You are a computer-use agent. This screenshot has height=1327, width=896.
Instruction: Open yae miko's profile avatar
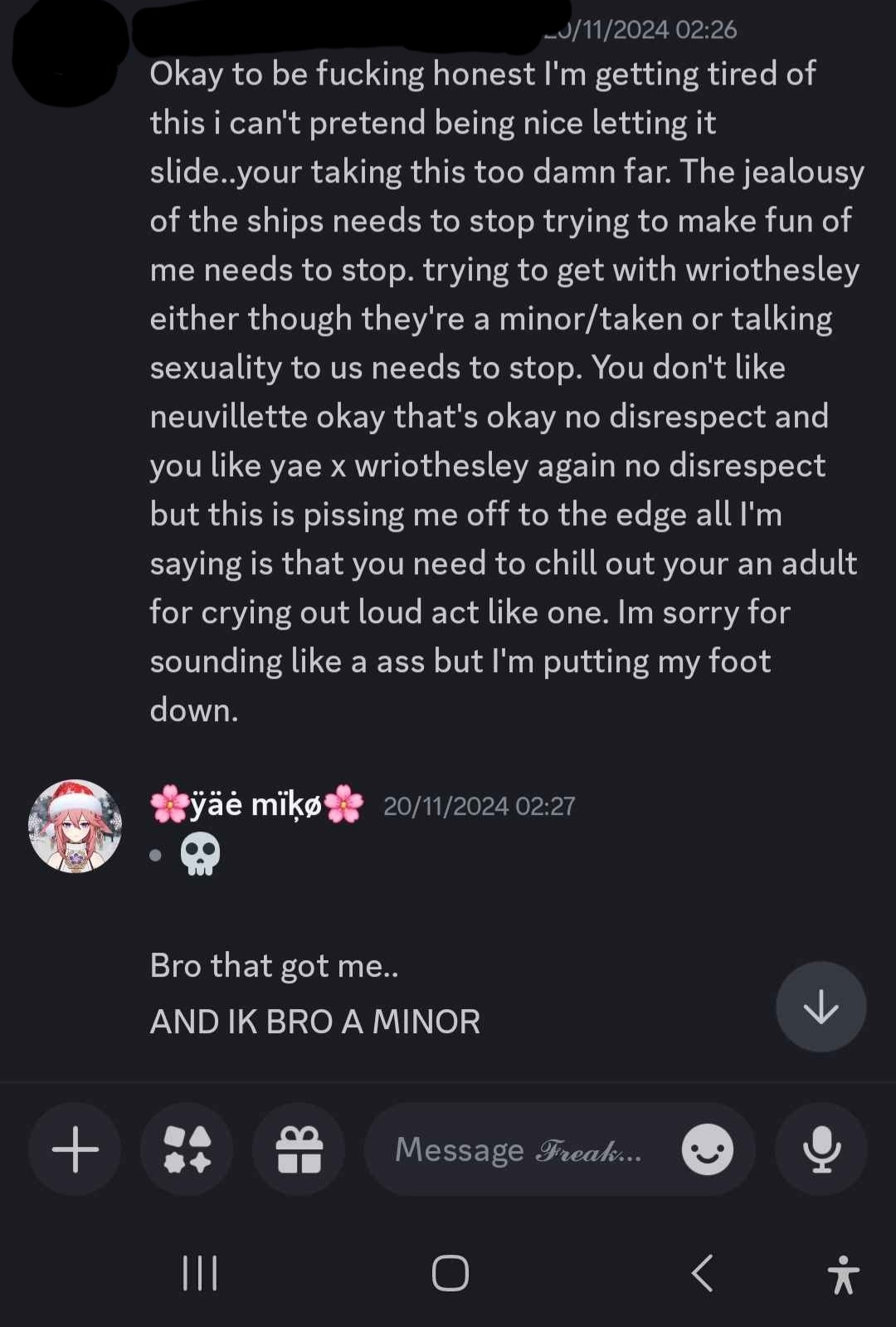coord(75,826)
